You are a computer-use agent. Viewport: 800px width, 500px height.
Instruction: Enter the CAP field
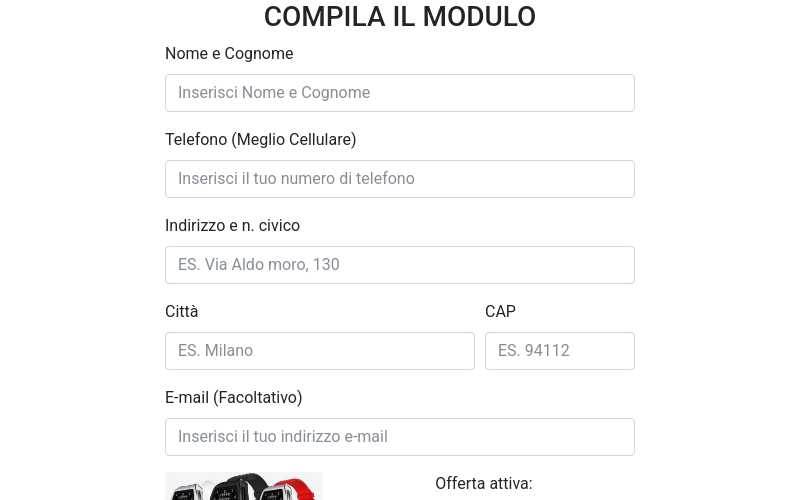[559, 351]
